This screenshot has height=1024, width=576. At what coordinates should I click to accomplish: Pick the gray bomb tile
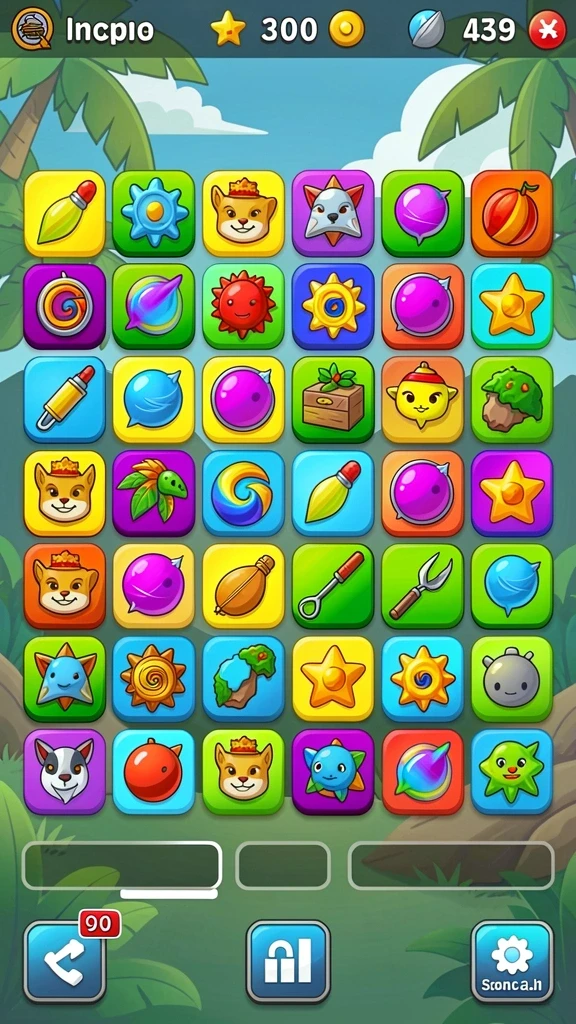click(512, 679)
